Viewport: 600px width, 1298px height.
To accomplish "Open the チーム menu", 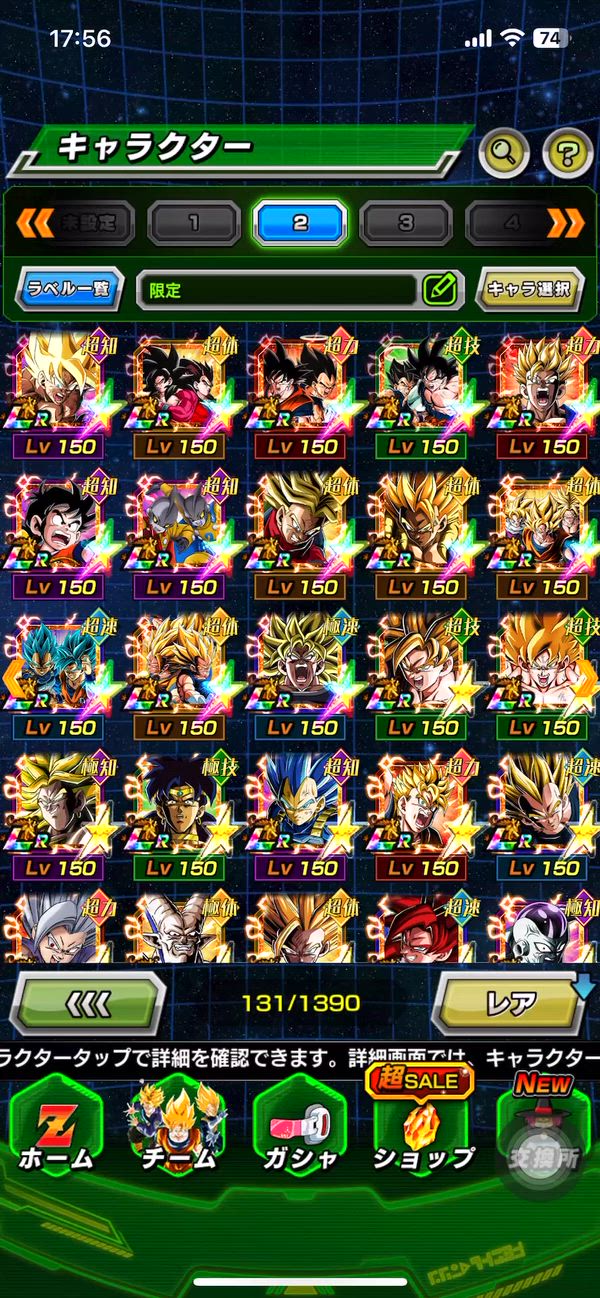I will click(177, 1130).
